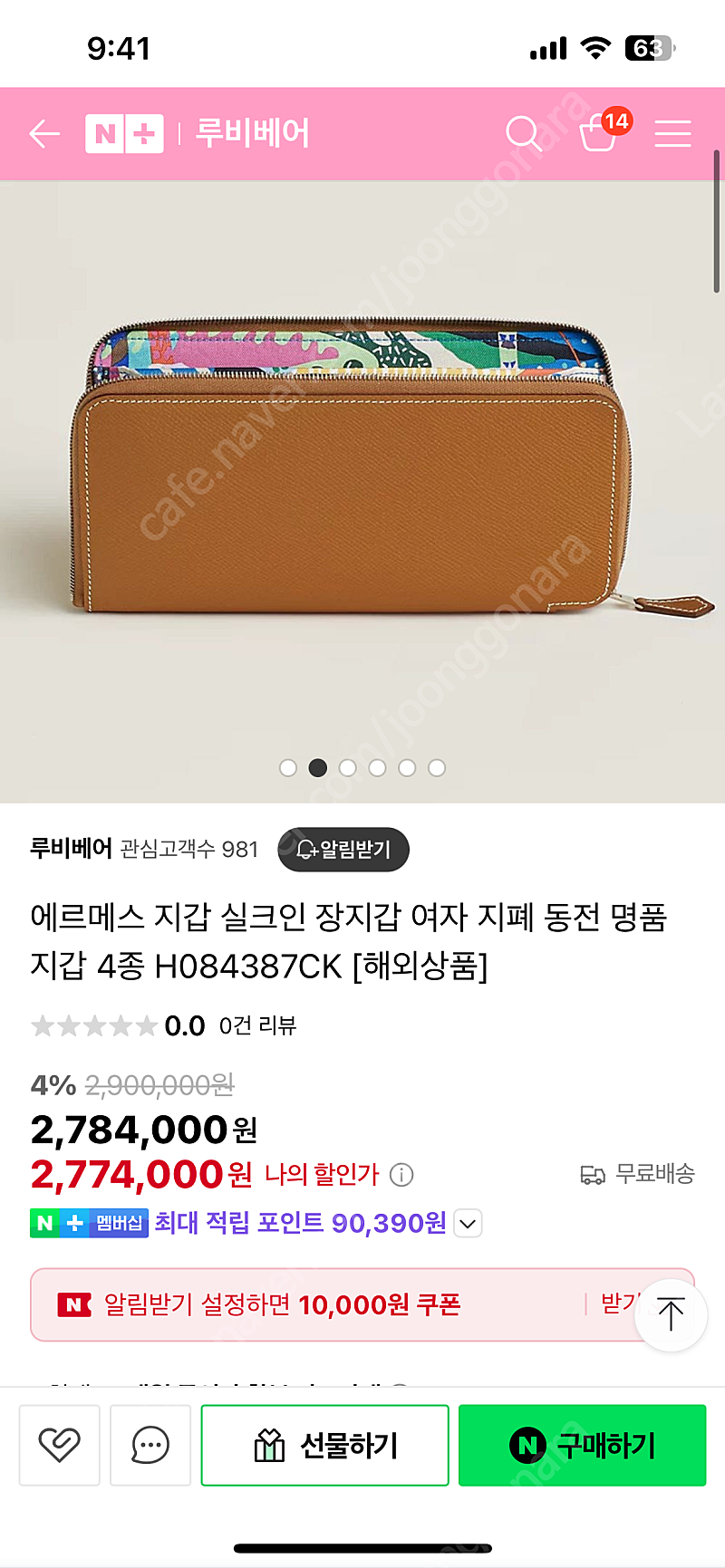
Task: Tap 구매하기 to buy now
Action: 582,1445
